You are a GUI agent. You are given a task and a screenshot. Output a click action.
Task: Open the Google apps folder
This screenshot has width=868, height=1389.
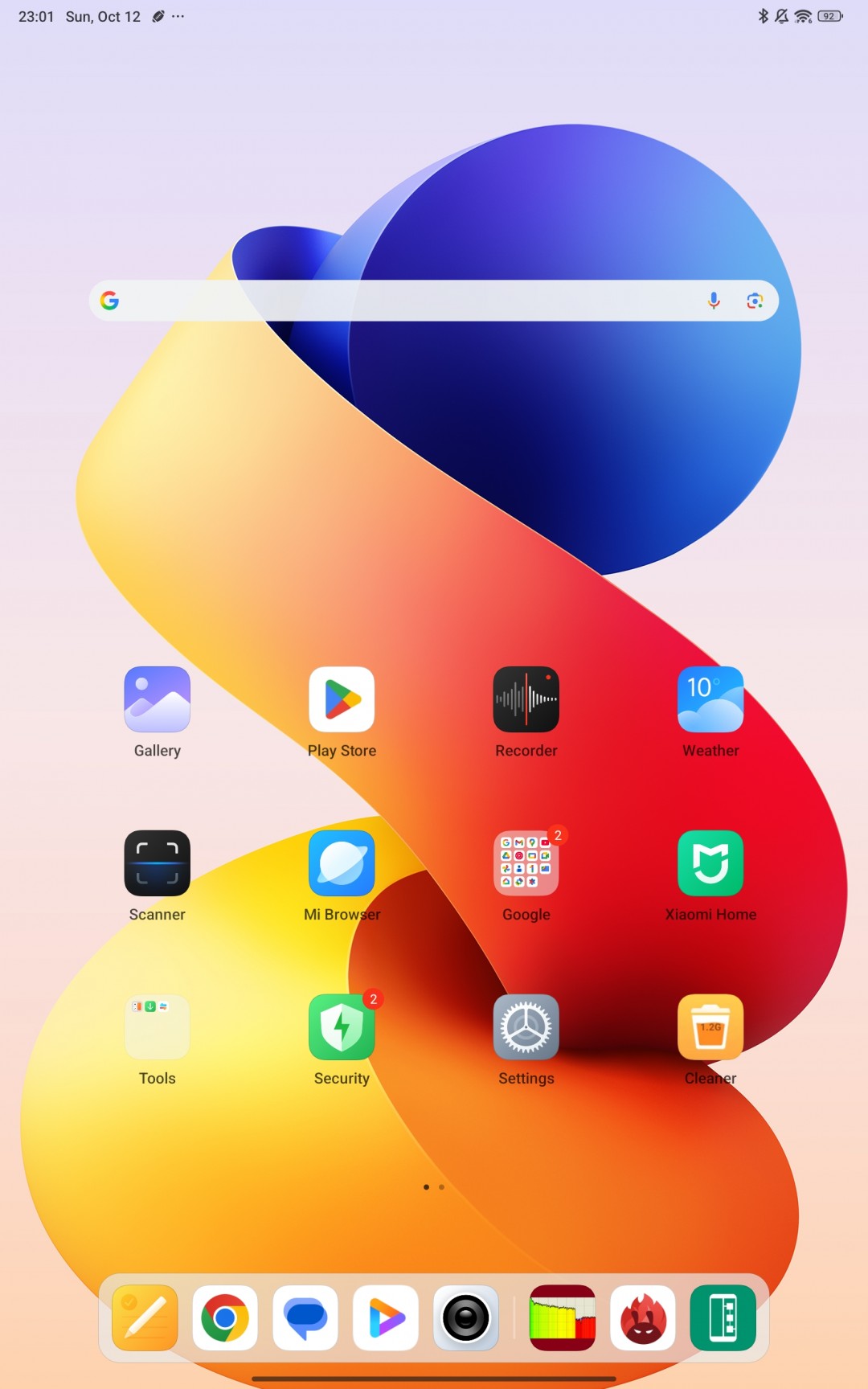click(x=526, y=863)
